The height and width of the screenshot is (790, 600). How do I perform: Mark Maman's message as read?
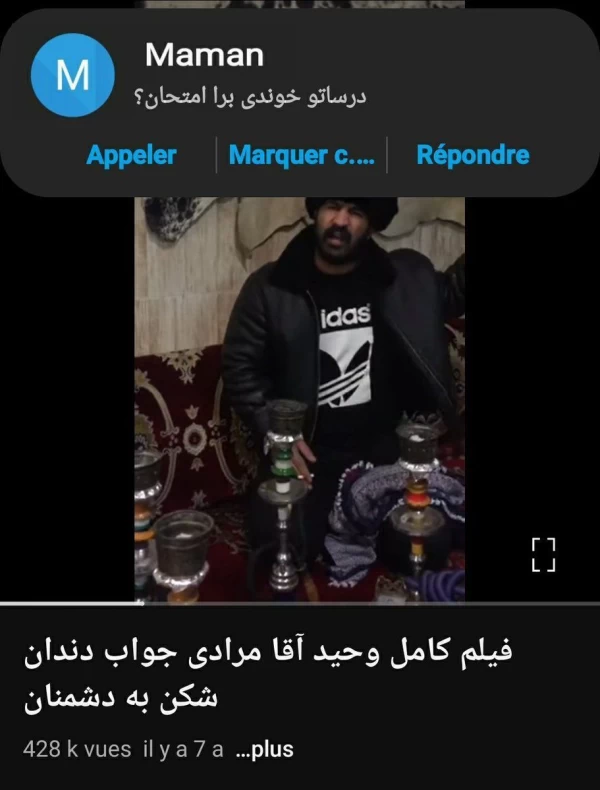(301, 155)
